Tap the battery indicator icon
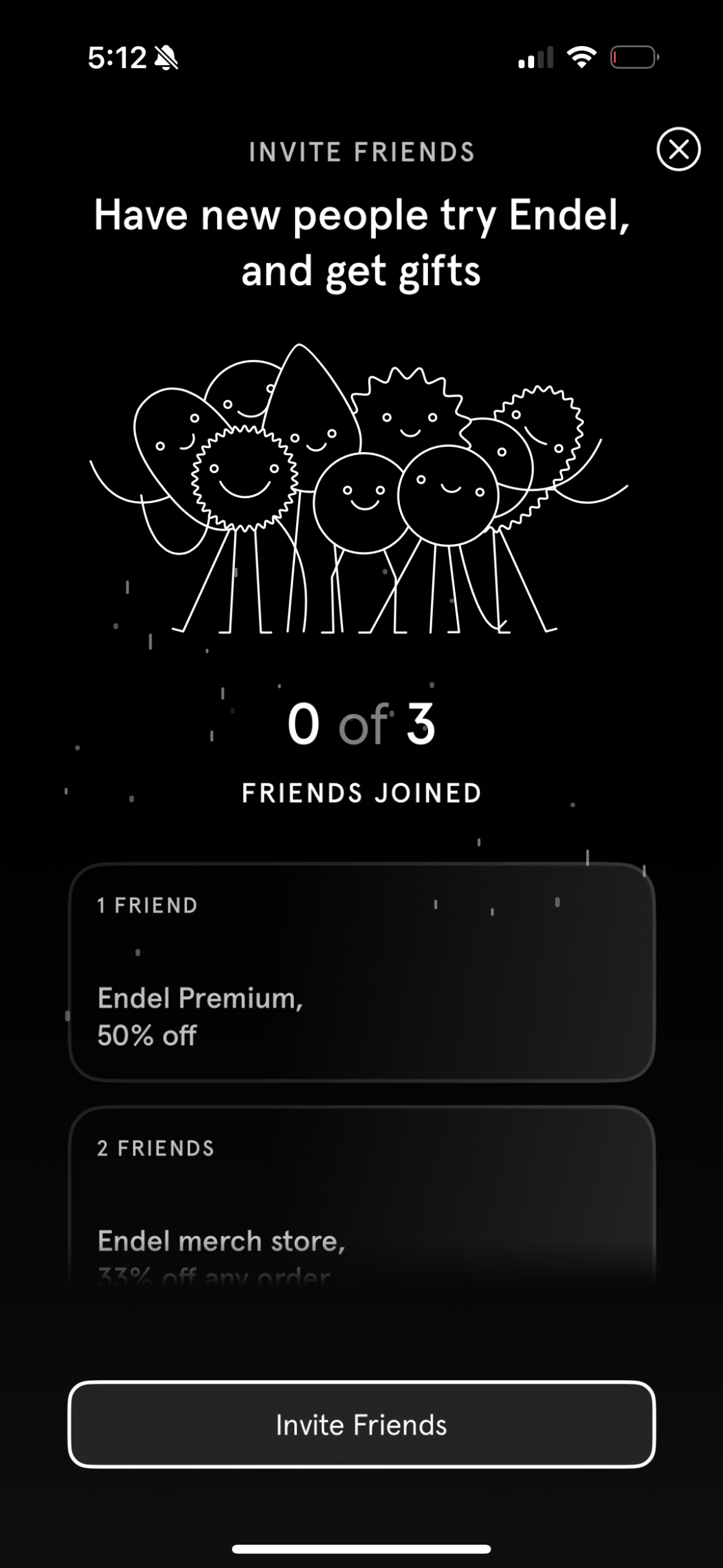 [x=632, y=56]
